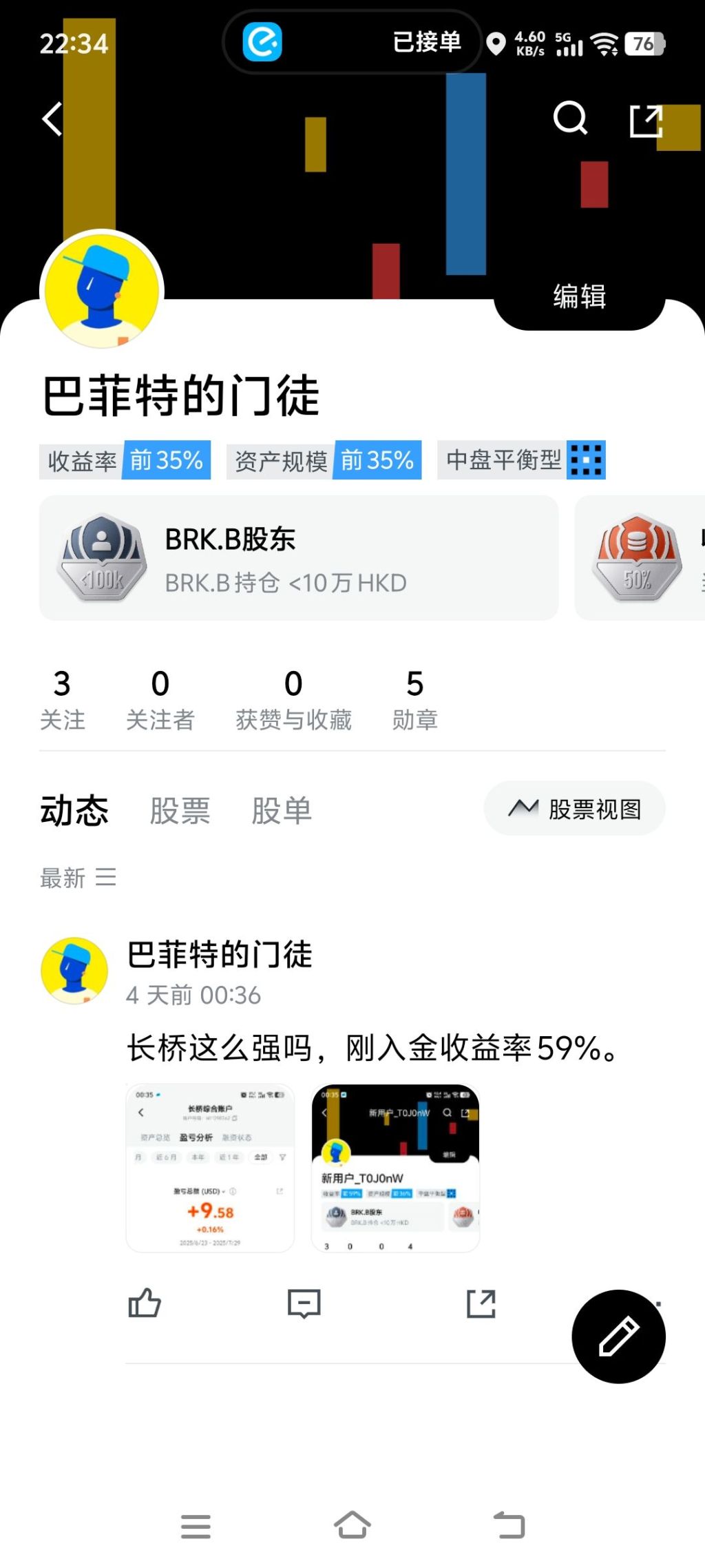
Task: Switch to the 股单 tab
Action: point(282,810)
